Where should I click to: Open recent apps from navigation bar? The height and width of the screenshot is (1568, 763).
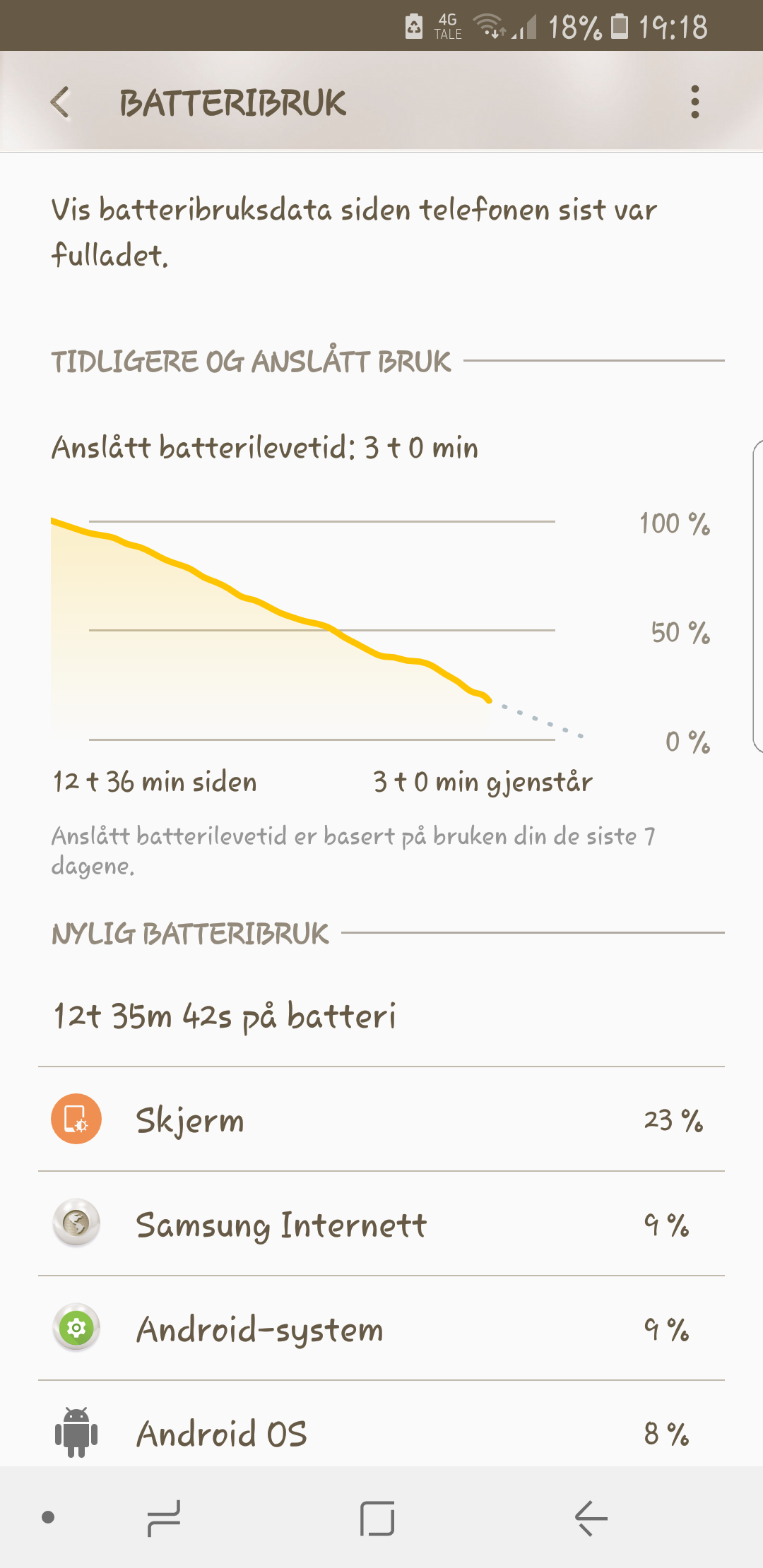pyautogui.click(x=164, y=1518)
